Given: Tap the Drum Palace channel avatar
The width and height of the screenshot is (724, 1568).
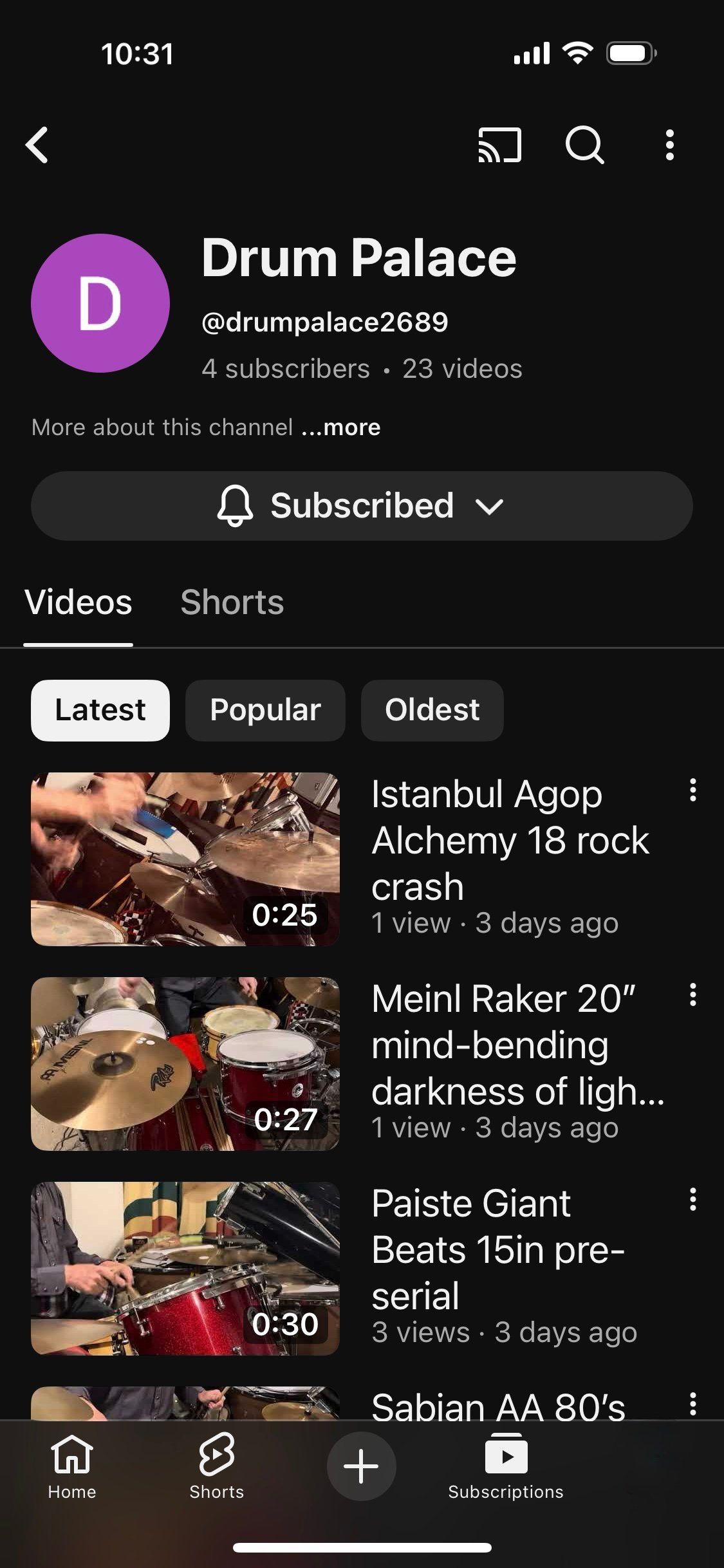Looking at the screenshot, I should coord(100,303).
